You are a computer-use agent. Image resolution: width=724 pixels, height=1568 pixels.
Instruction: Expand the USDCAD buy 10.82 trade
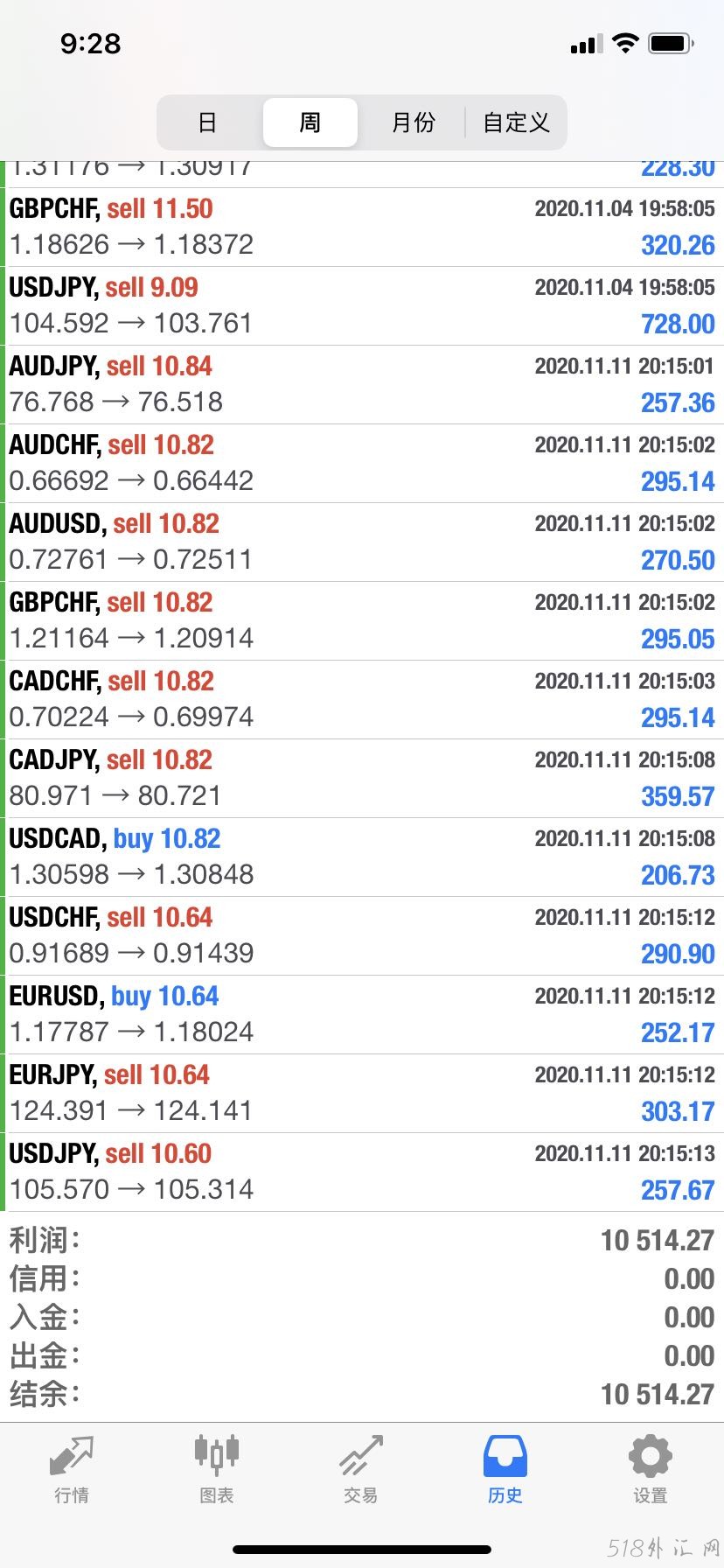tap(362, 857)
